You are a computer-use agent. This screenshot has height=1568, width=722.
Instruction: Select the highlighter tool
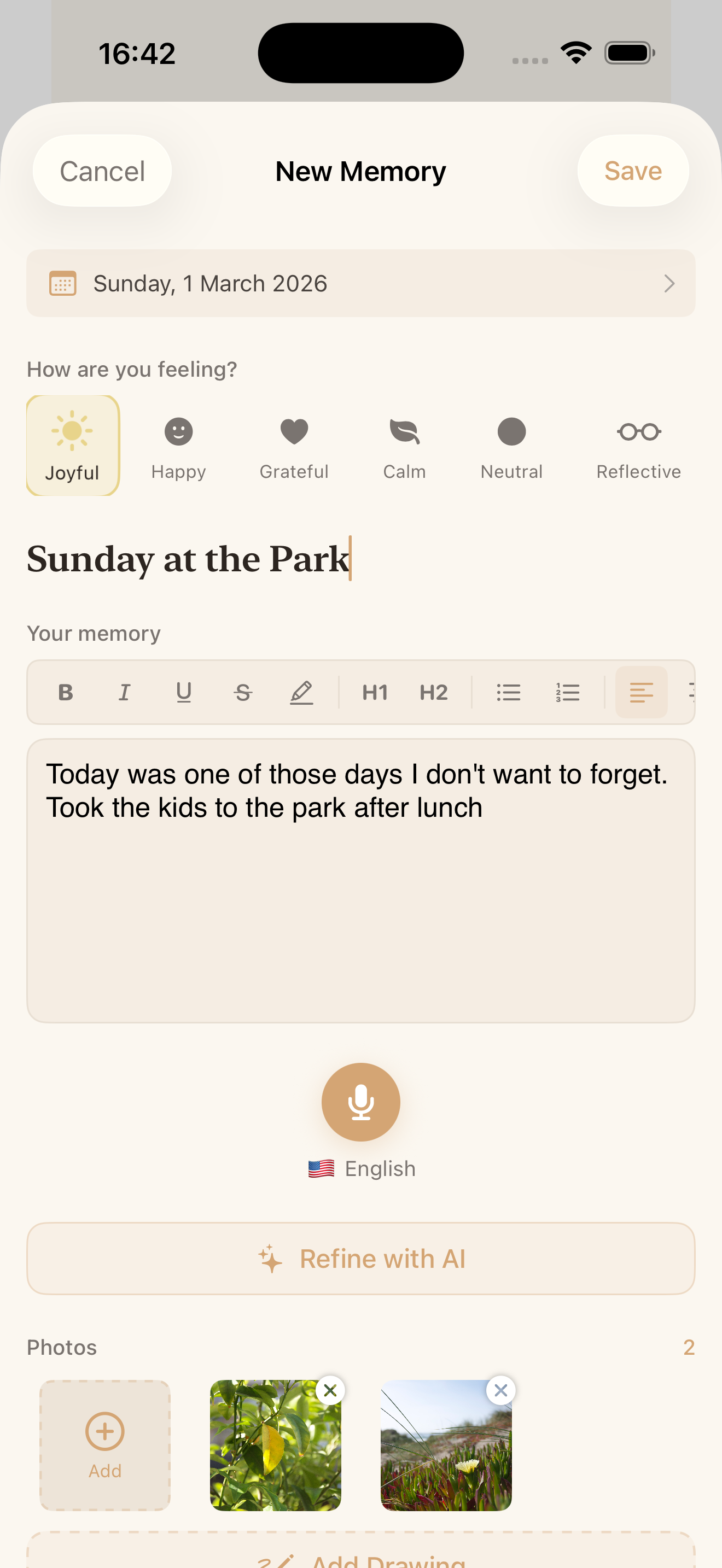click(x=301, y=692)
